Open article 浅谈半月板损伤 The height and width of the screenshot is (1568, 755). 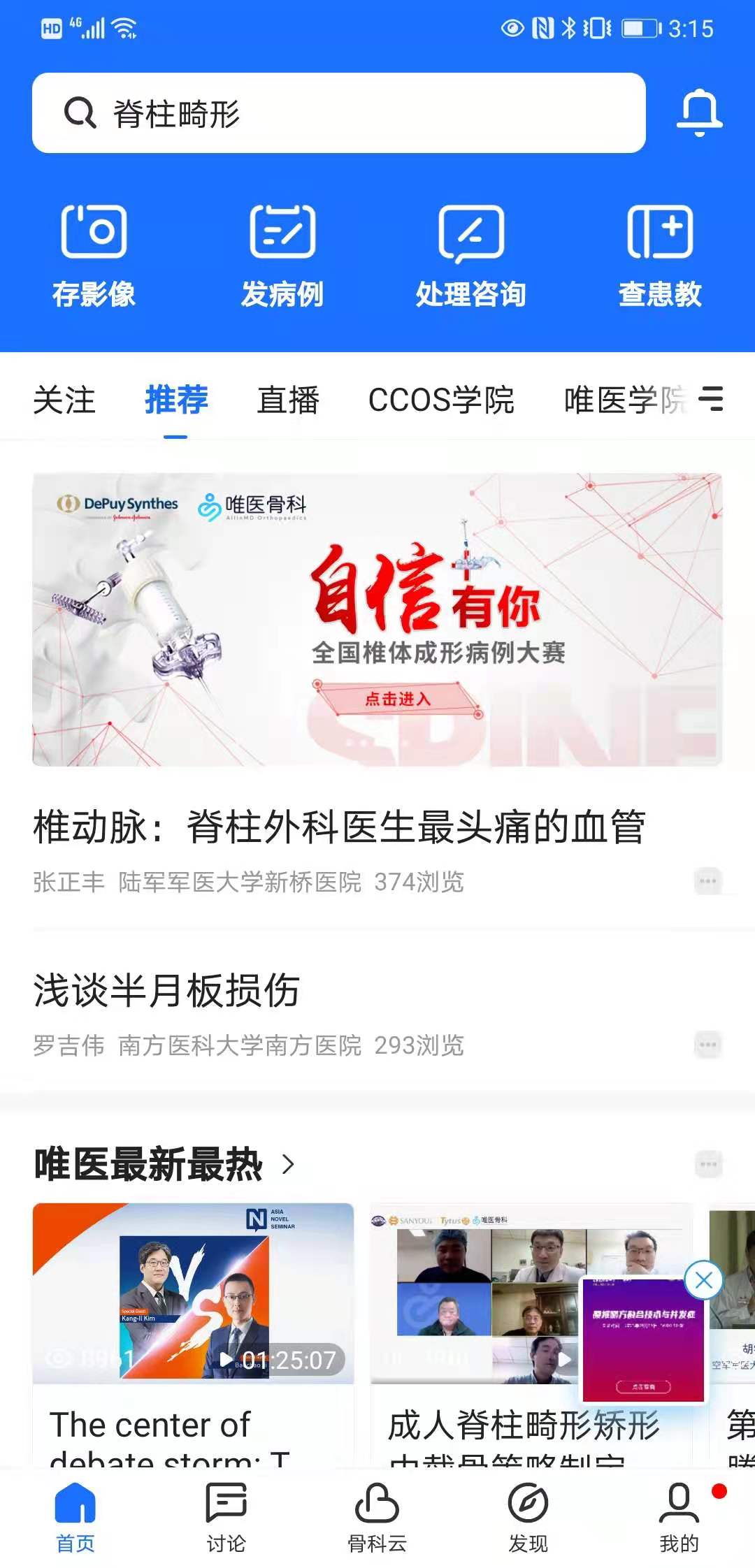166,991
